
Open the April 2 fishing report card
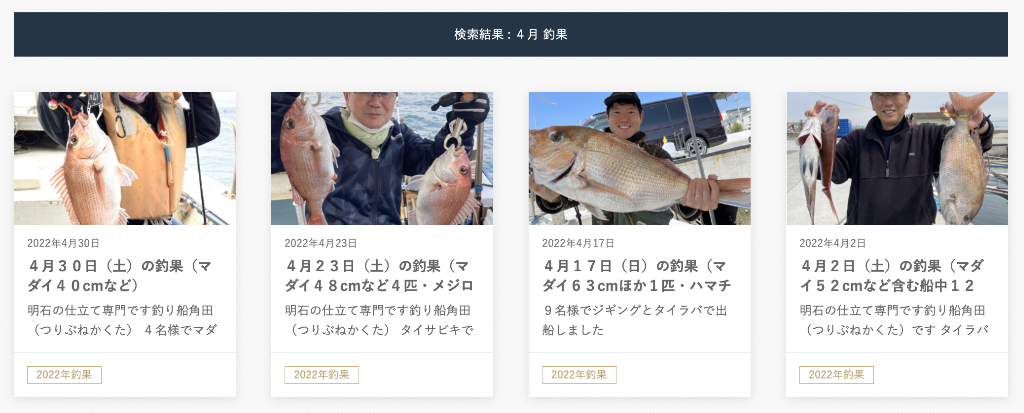[896, 275]
